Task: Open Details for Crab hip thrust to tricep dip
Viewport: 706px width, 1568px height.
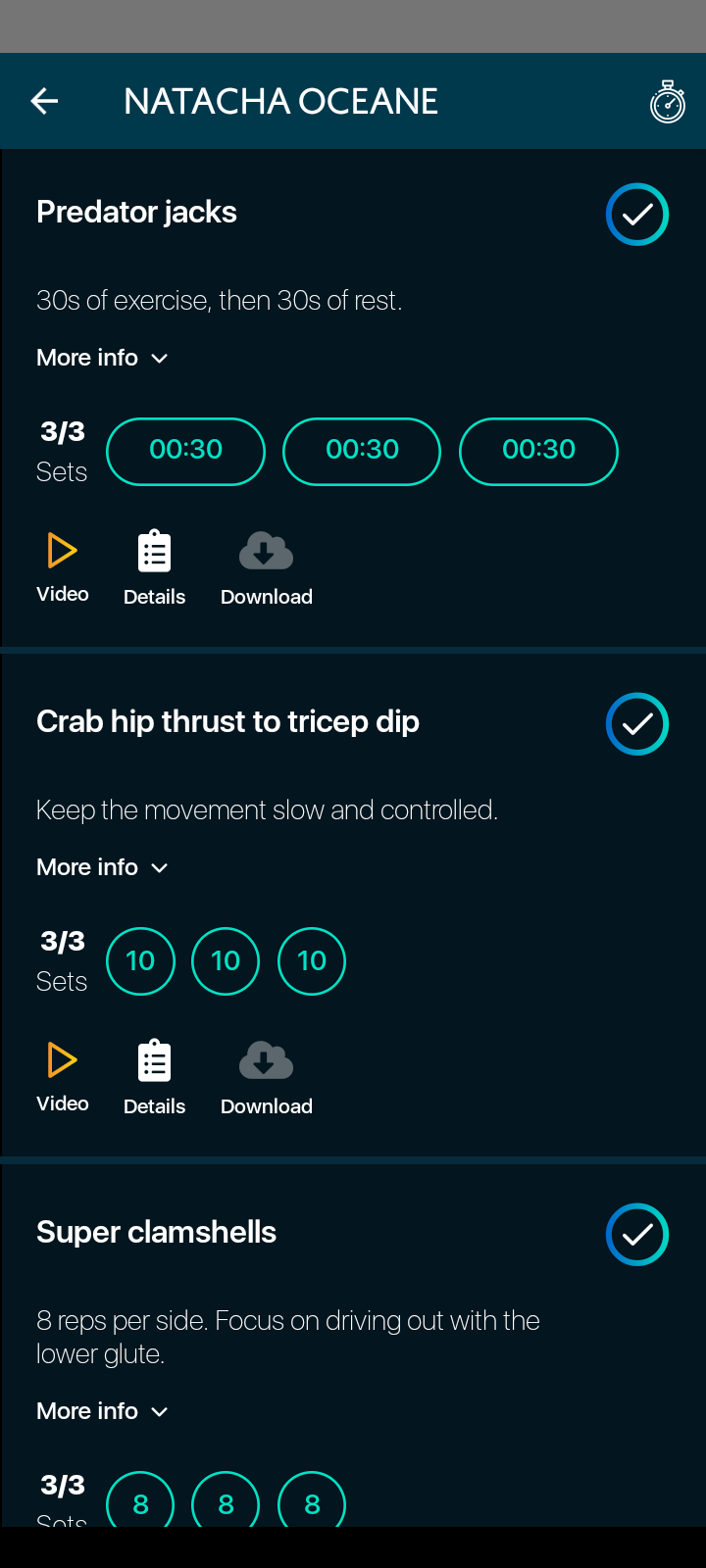Action: (x=154, y=1078)
